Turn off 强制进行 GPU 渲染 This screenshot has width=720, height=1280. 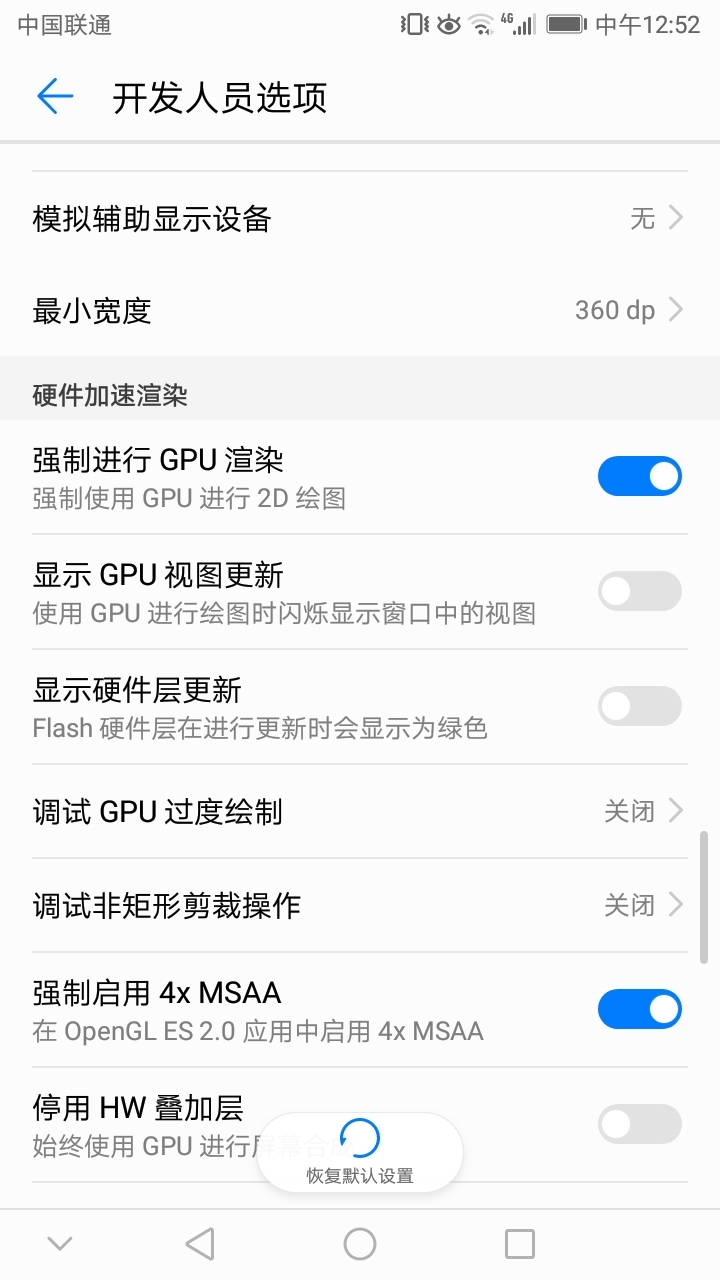point(639,476)
